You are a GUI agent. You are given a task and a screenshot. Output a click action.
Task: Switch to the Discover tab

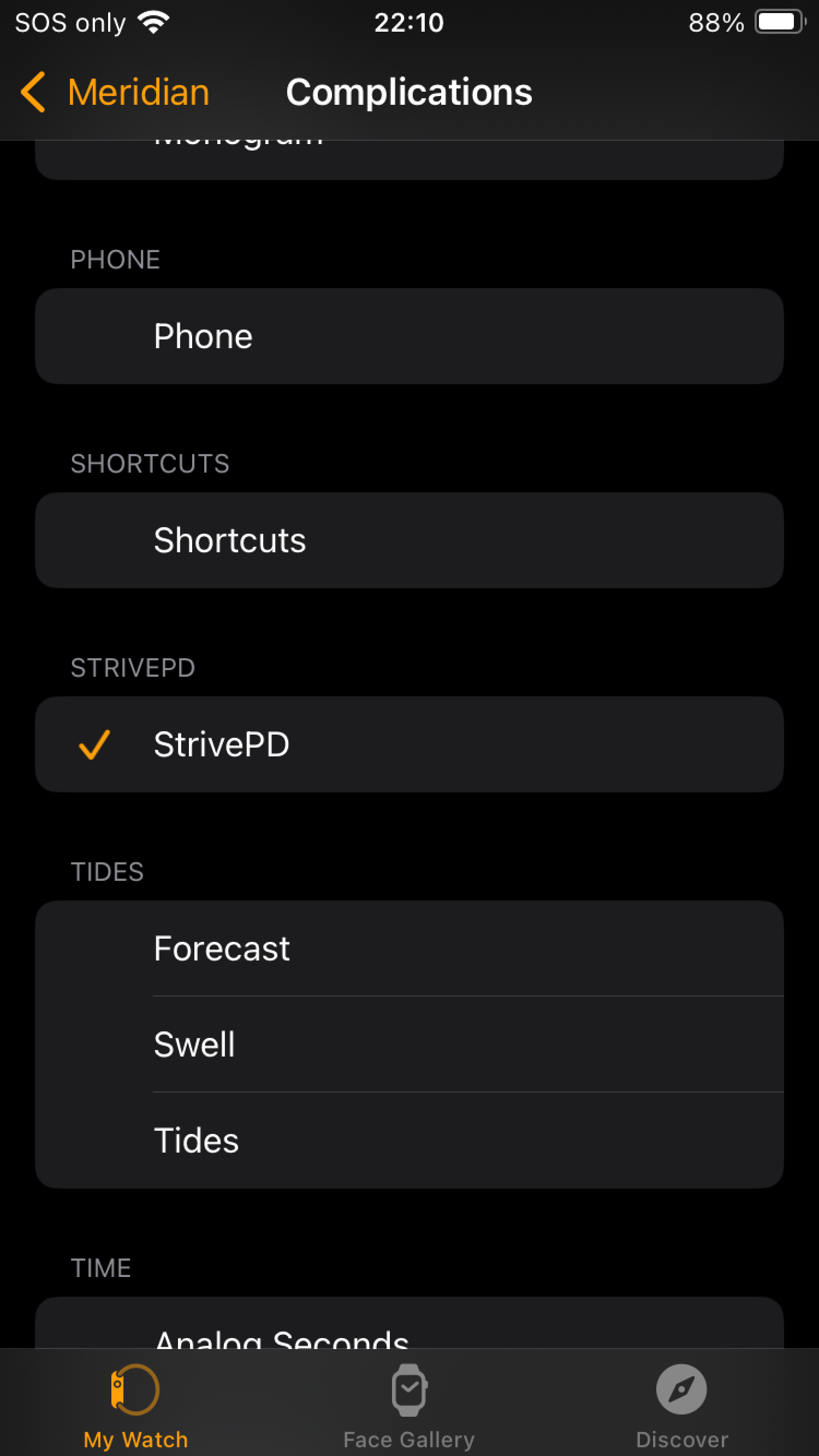tap(681, 1405)
